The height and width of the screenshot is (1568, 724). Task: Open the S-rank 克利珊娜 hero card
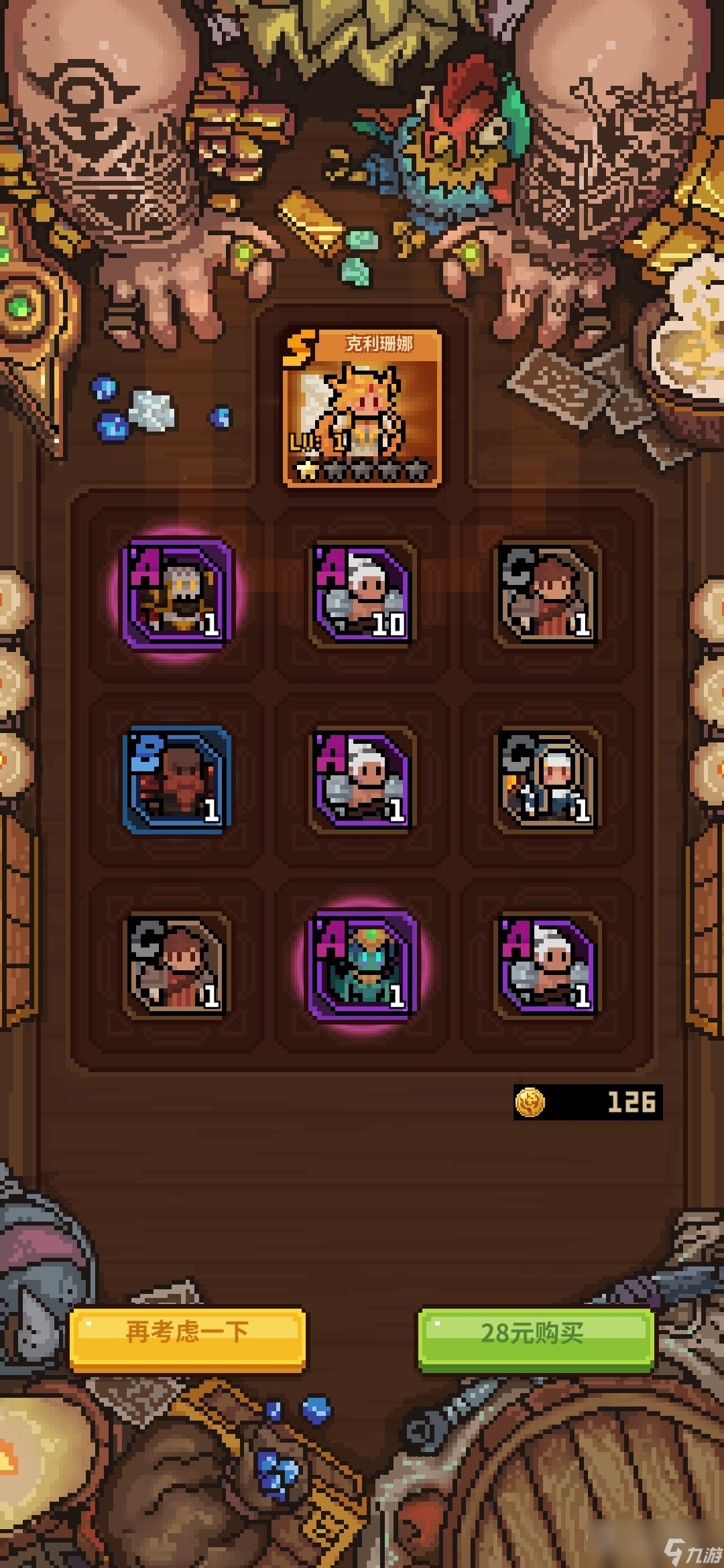pyautogui.click(x=362, y=407)
